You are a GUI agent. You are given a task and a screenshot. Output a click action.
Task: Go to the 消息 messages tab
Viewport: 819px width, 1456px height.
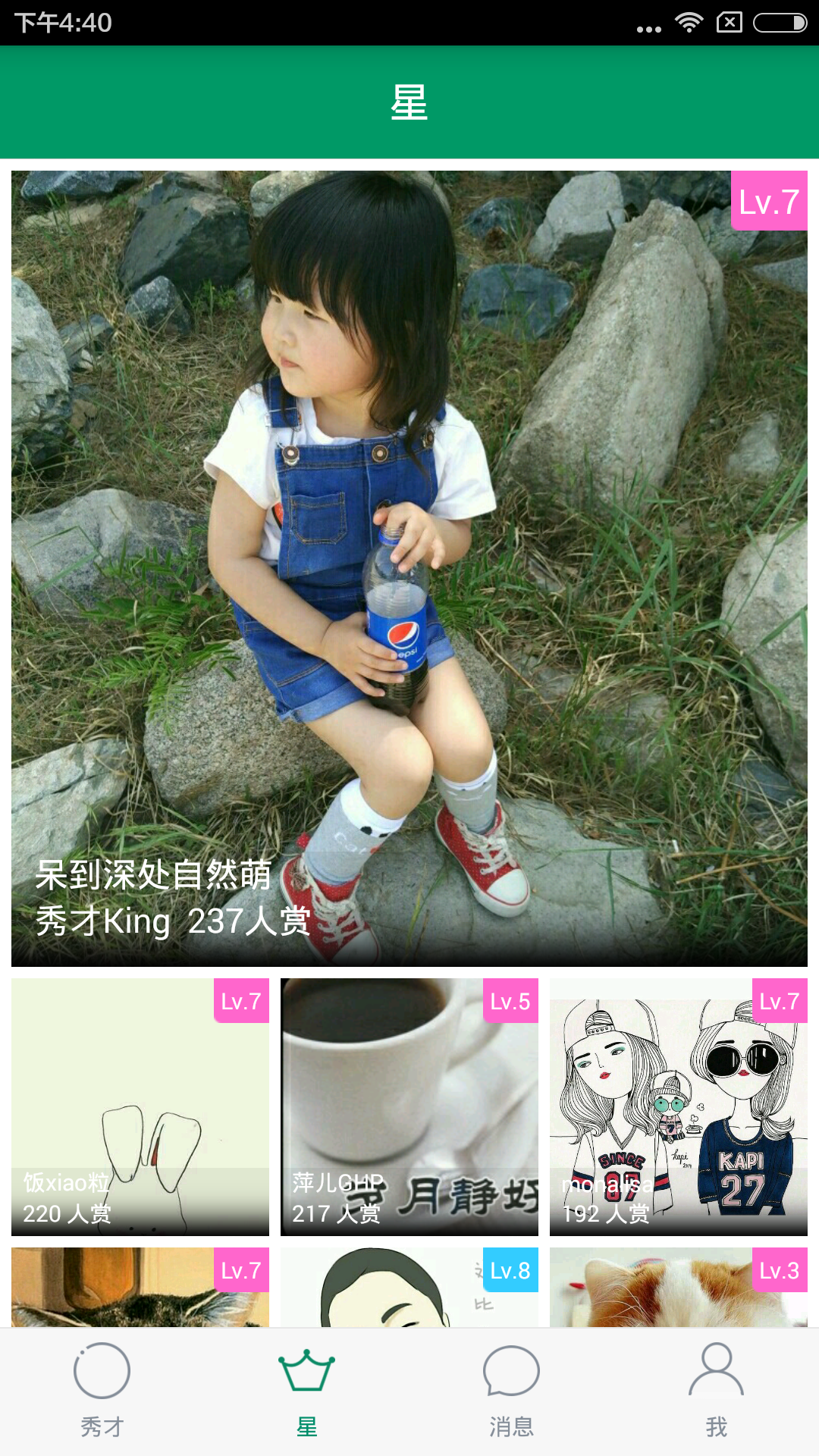pyautogui.click(x=512, y=1392)
